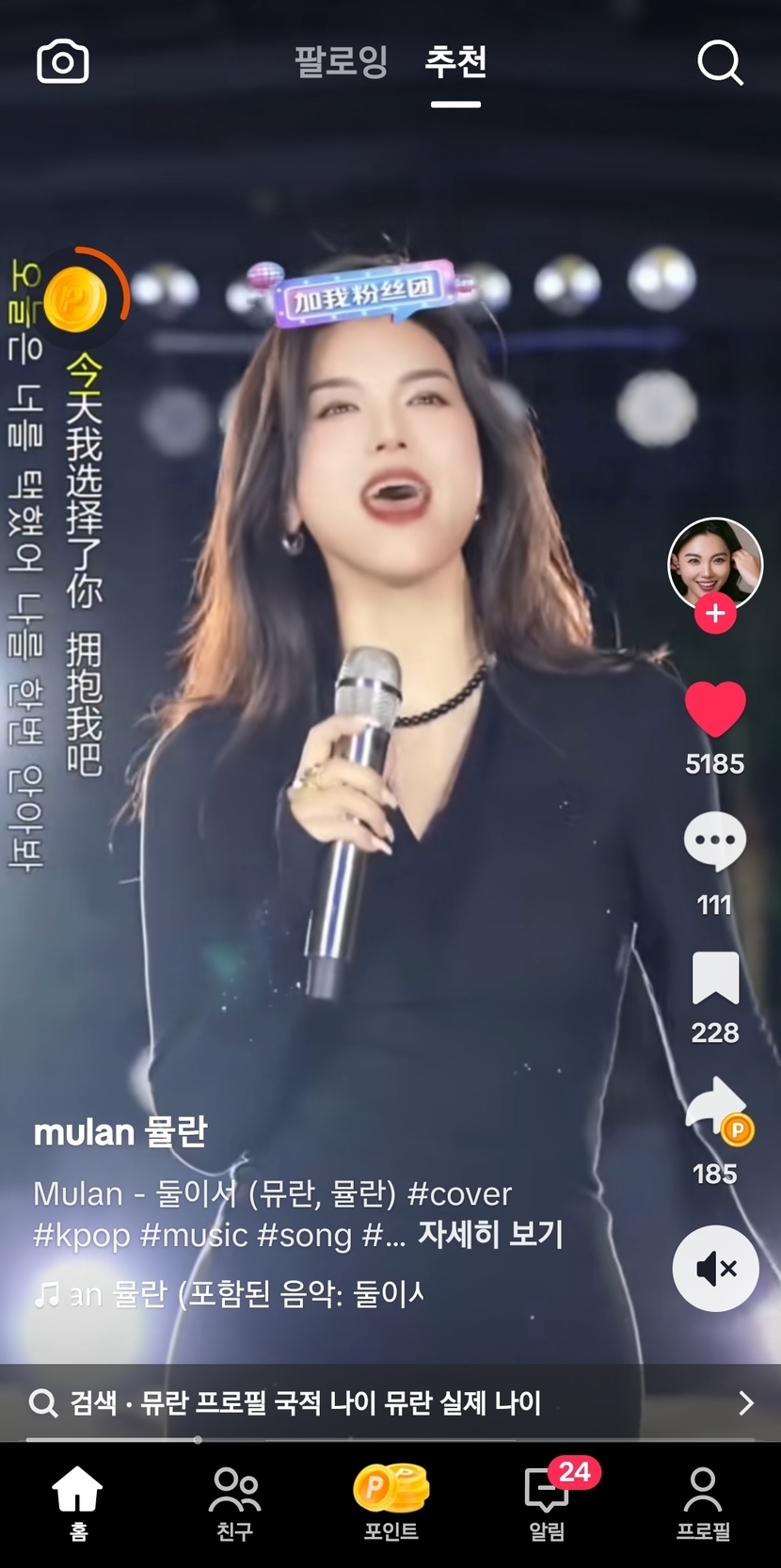The width and height of the screenshot is (781, 1568).
Task: Open the included music track
Action: [x=231, y=1295]
